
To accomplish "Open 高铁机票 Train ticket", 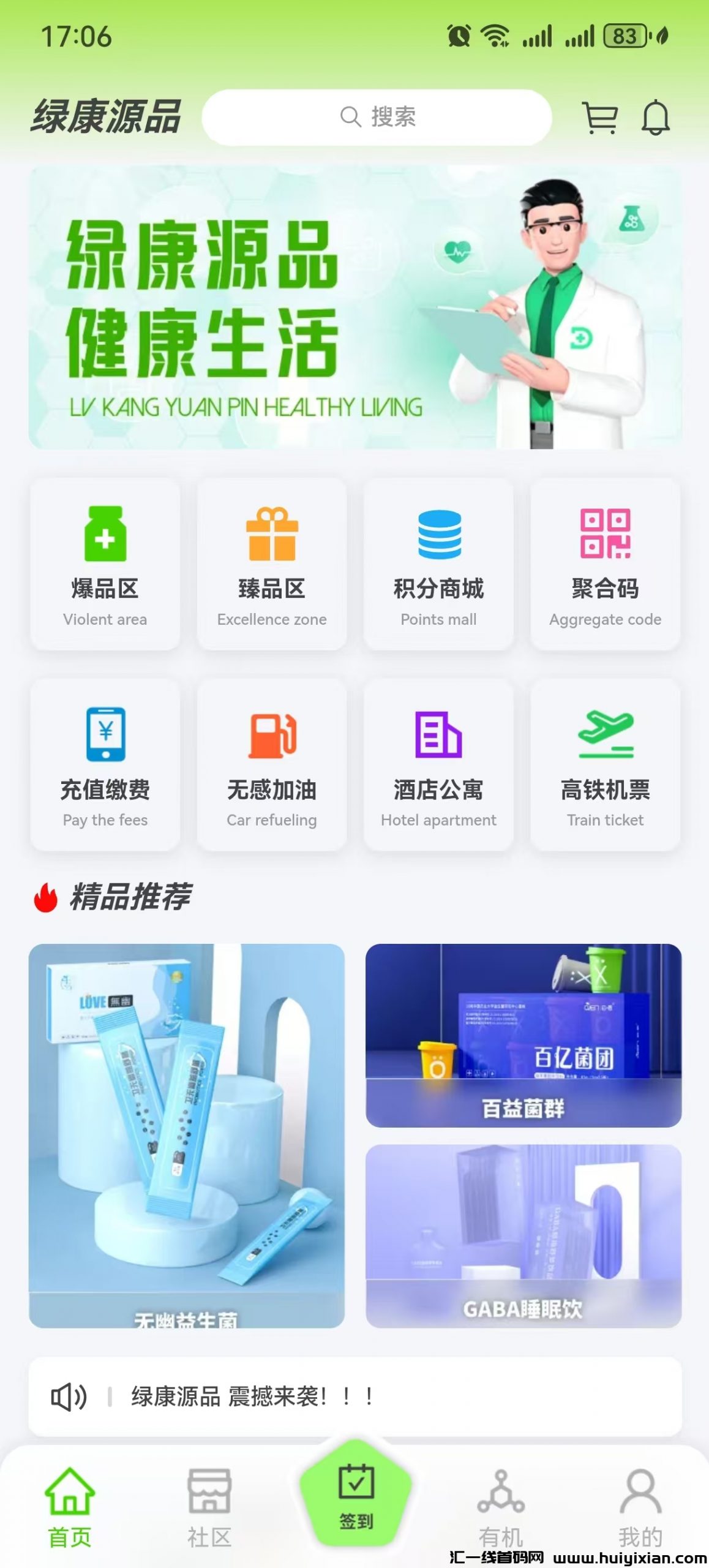I will pyautogui.click(x=605, y=764).
